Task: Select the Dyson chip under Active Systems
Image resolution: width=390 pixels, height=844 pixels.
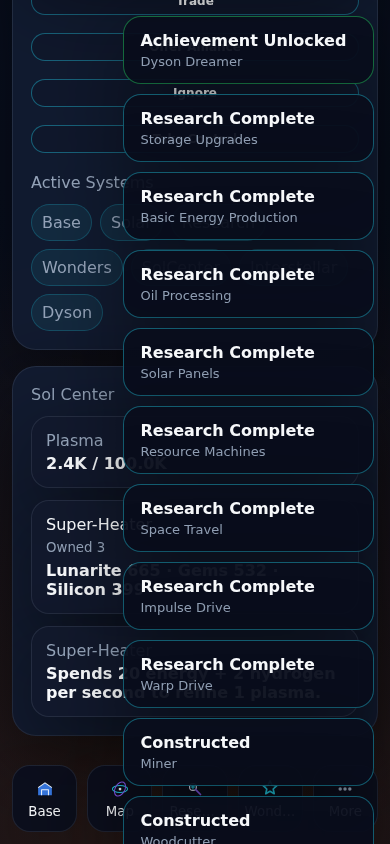Action: point(67,313)
